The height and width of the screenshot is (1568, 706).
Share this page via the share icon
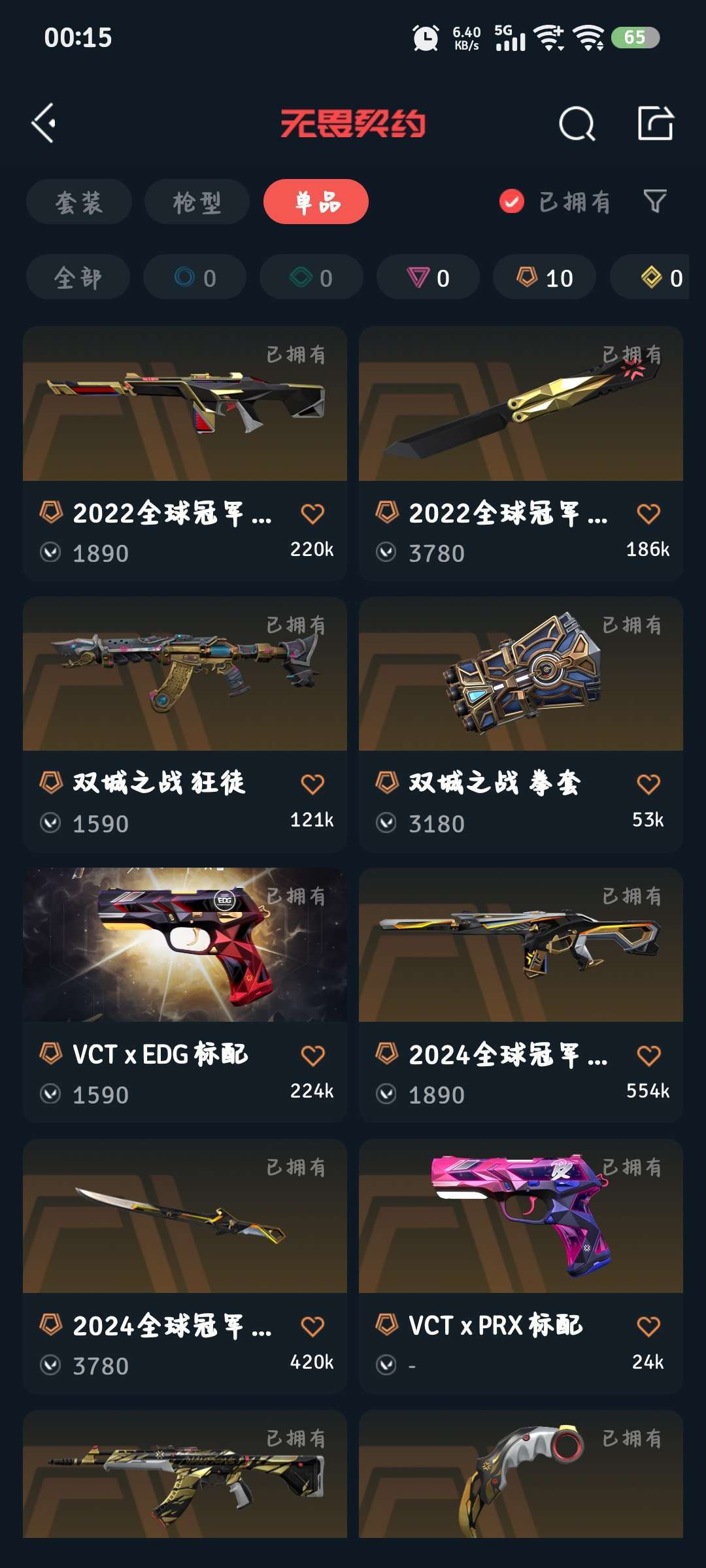tap(655, 123)
